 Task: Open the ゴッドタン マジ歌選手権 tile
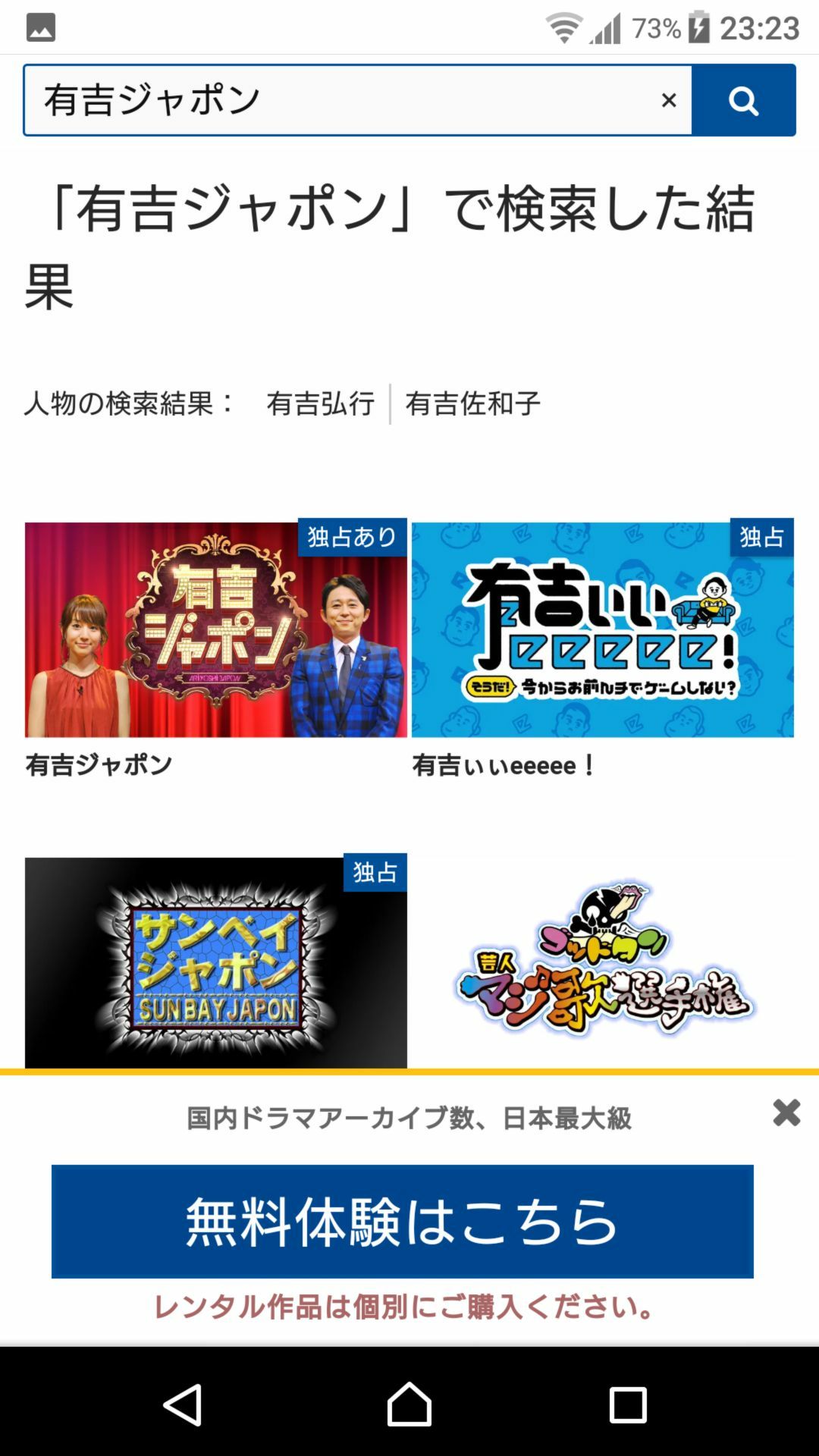(x=603, y=963)
